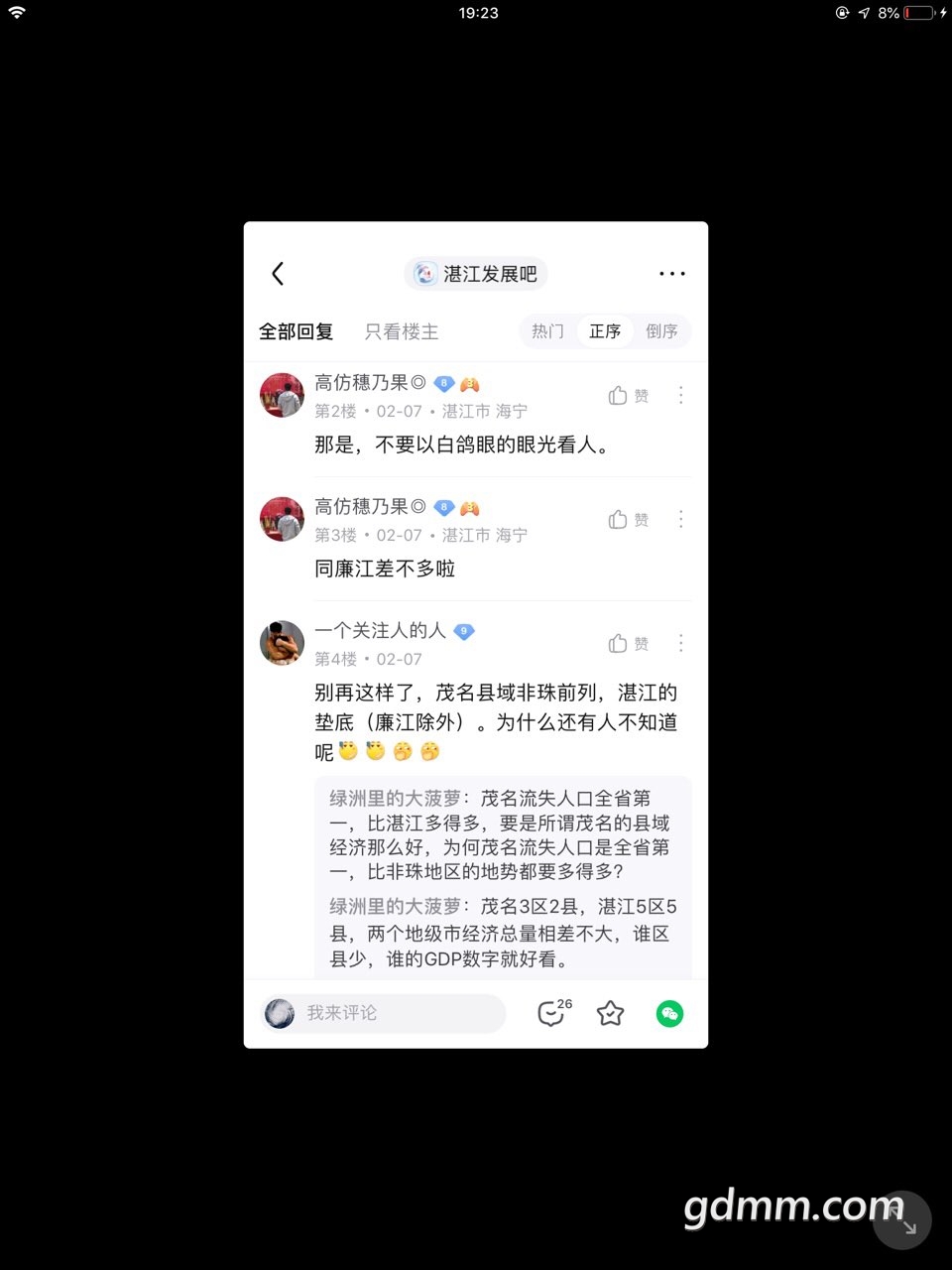The width and height of the screenshot is (952, 1270).
Task: Sort replies by 热门
Action: pos(547,331)
